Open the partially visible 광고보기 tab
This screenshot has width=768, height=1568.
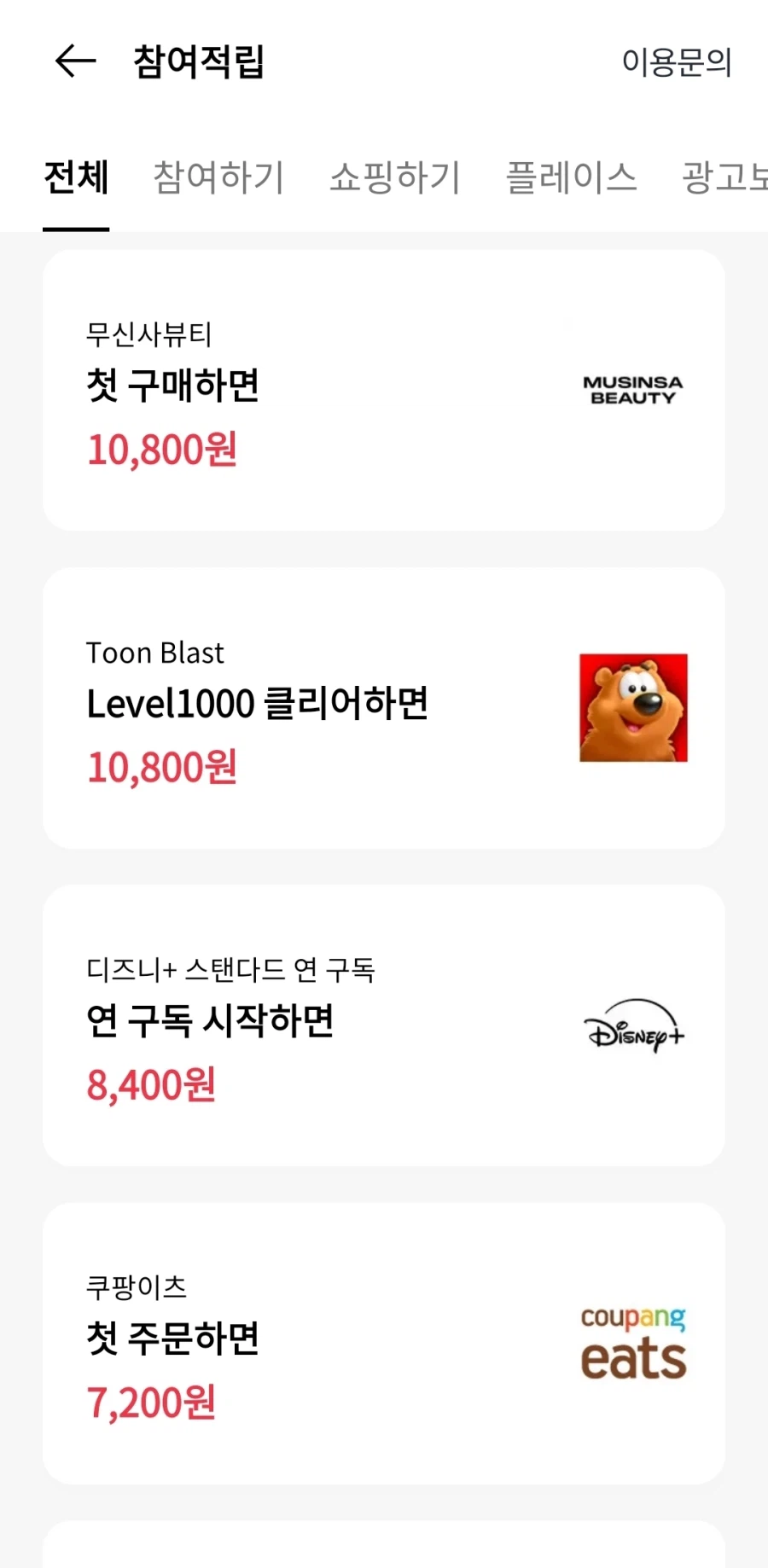tap(734, 177)
